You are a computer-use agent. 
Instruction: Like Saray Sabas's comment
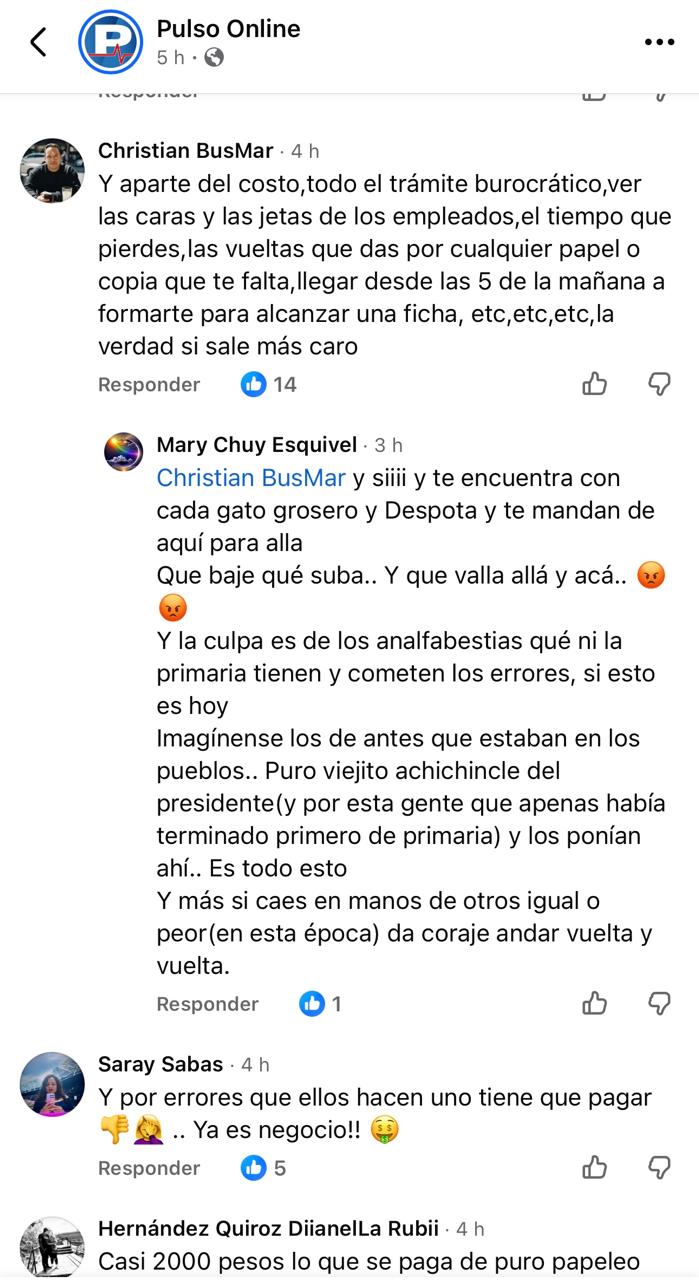pyautogui.click(x=594, y=1168)
